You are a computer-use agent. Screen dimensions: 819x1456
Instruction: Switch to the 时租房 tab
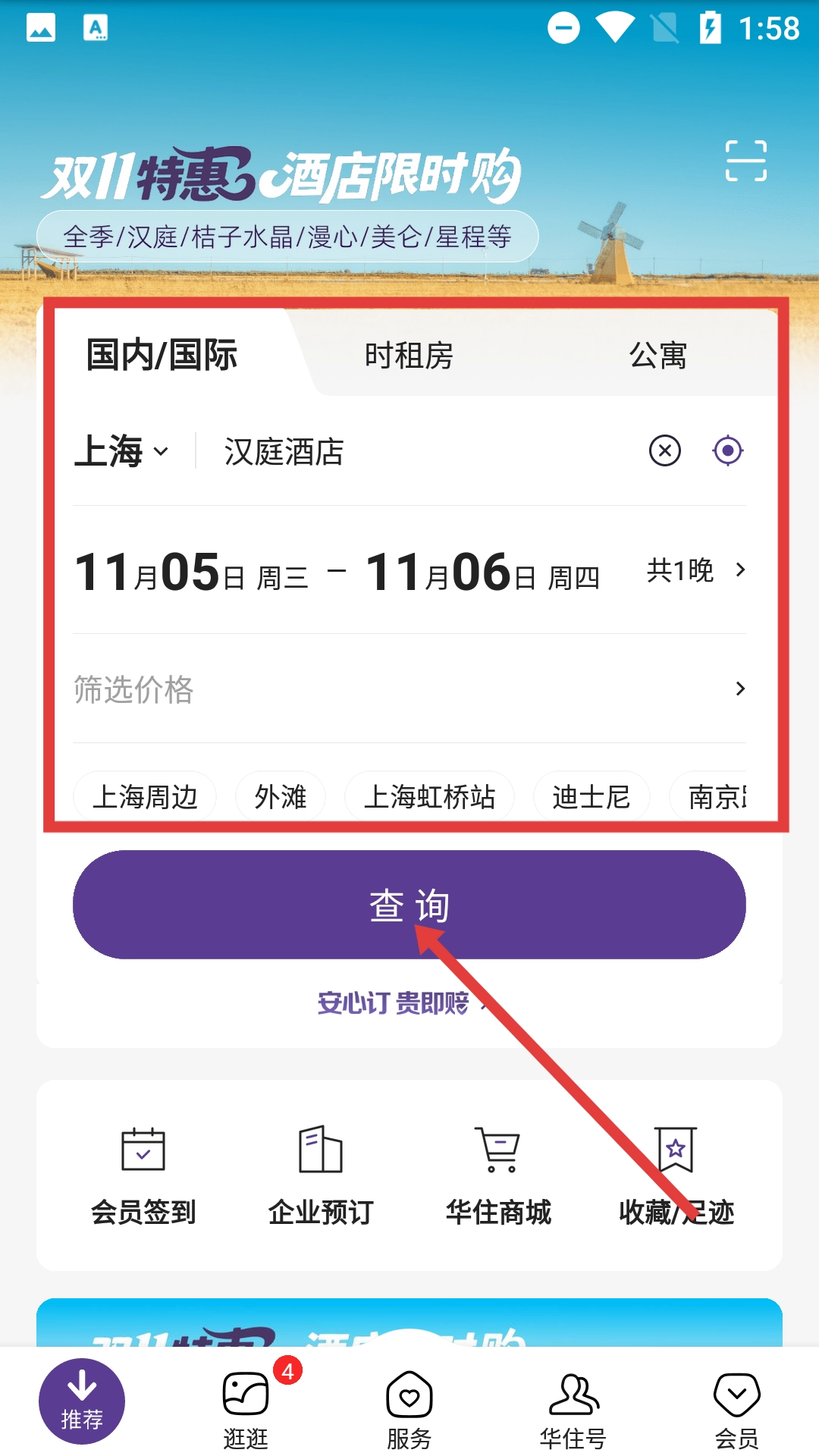409,356
